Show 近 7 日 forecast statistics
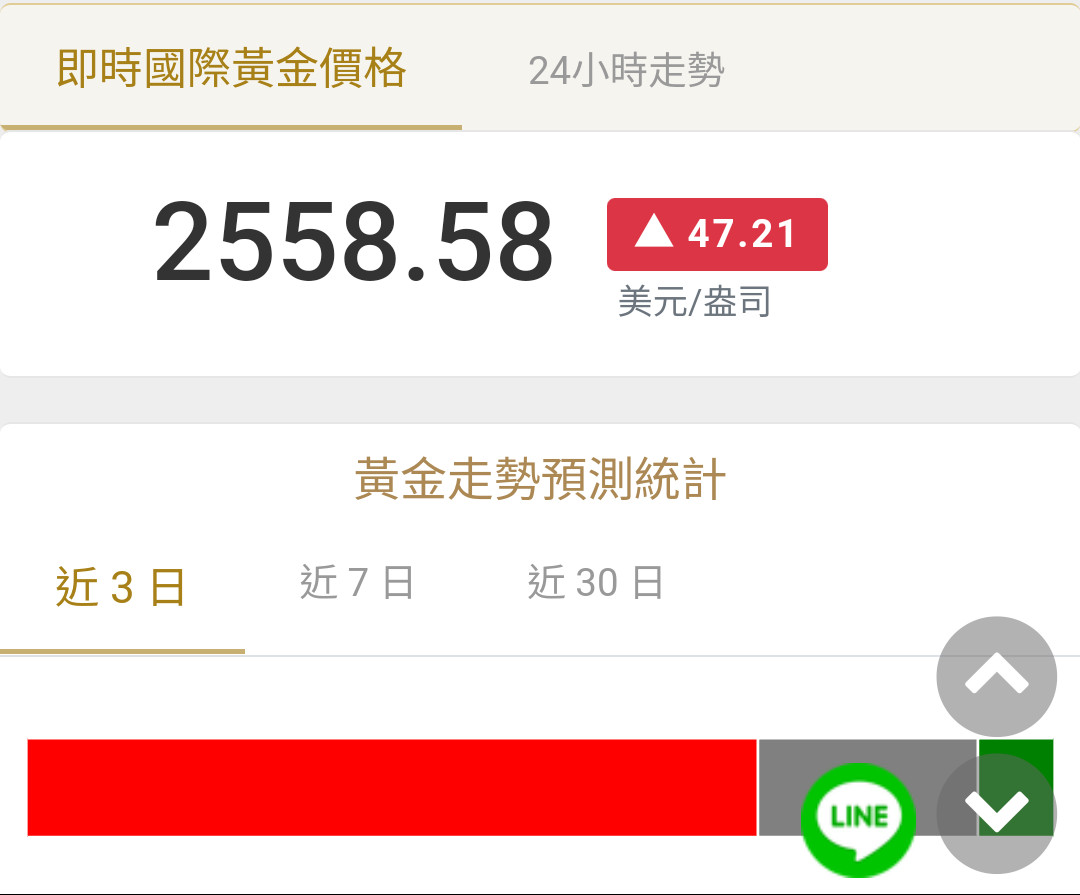This screenshot has width=1080, height=895. 357,582
